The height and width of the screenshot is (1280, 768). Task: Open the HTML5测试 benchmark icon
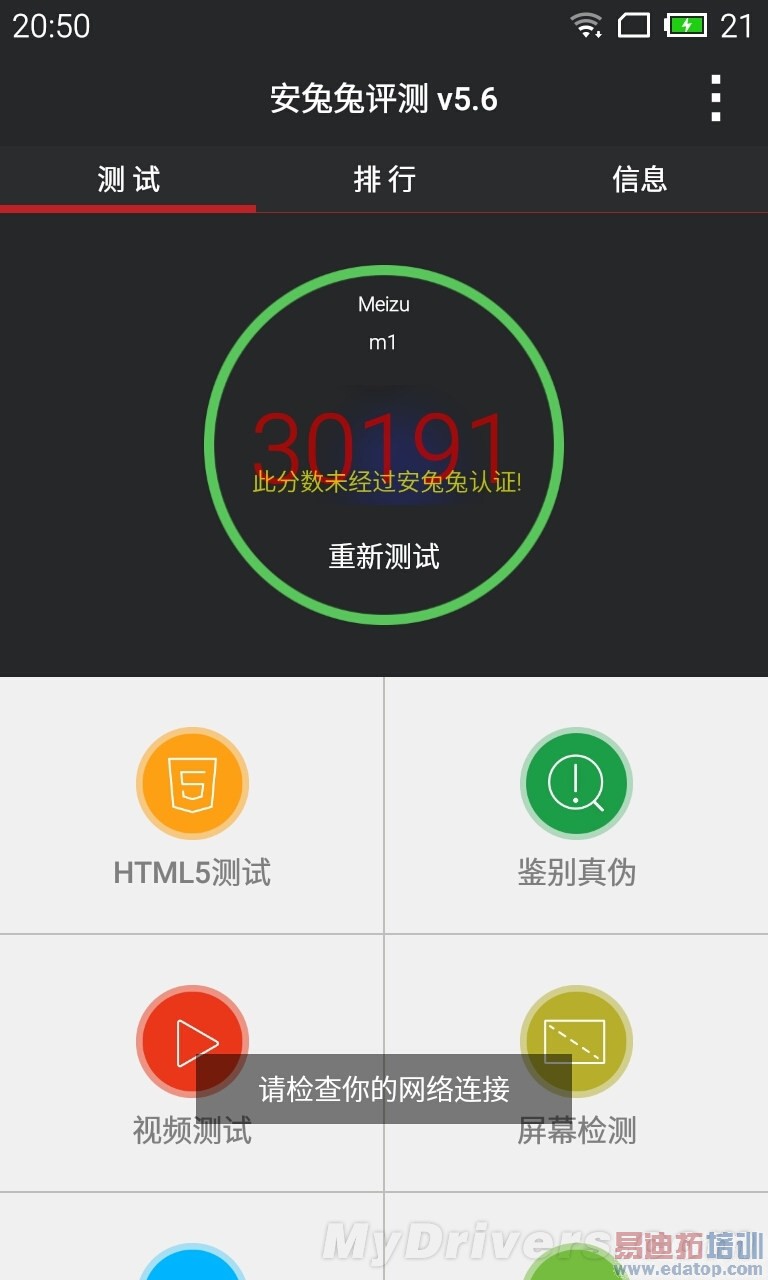192,784
